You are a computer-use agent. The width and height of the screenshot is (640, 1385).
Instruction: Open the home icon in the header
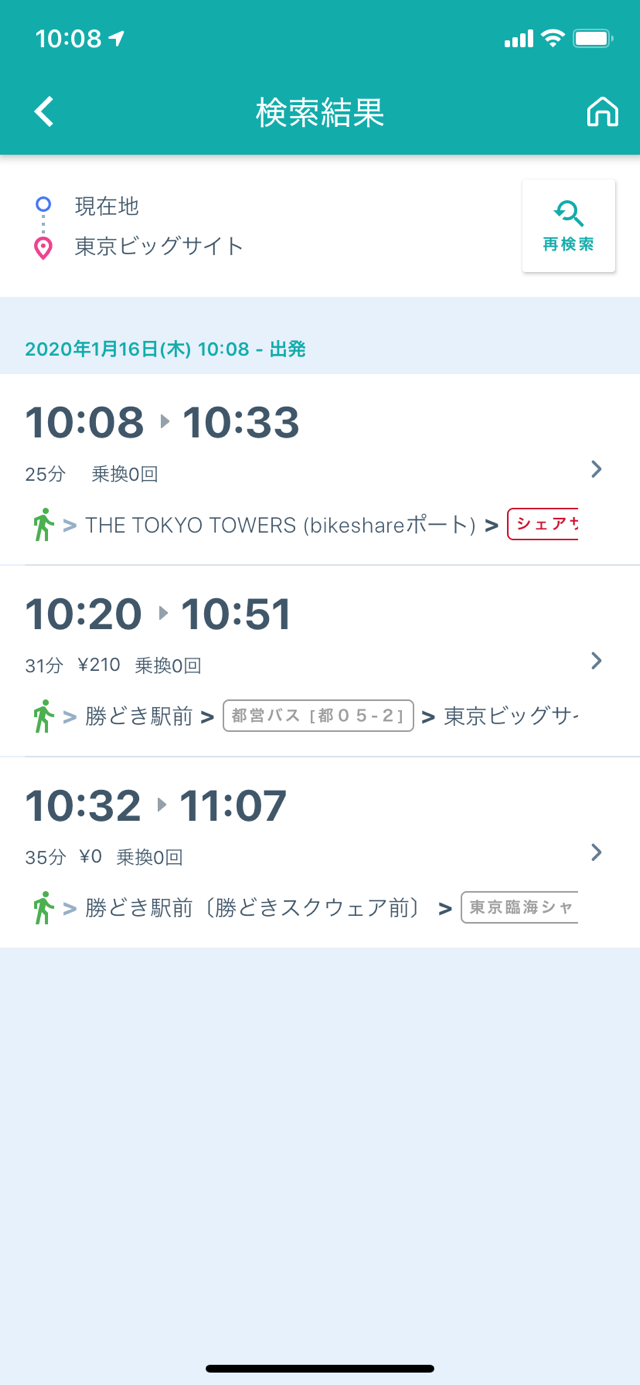click(602, 112)
